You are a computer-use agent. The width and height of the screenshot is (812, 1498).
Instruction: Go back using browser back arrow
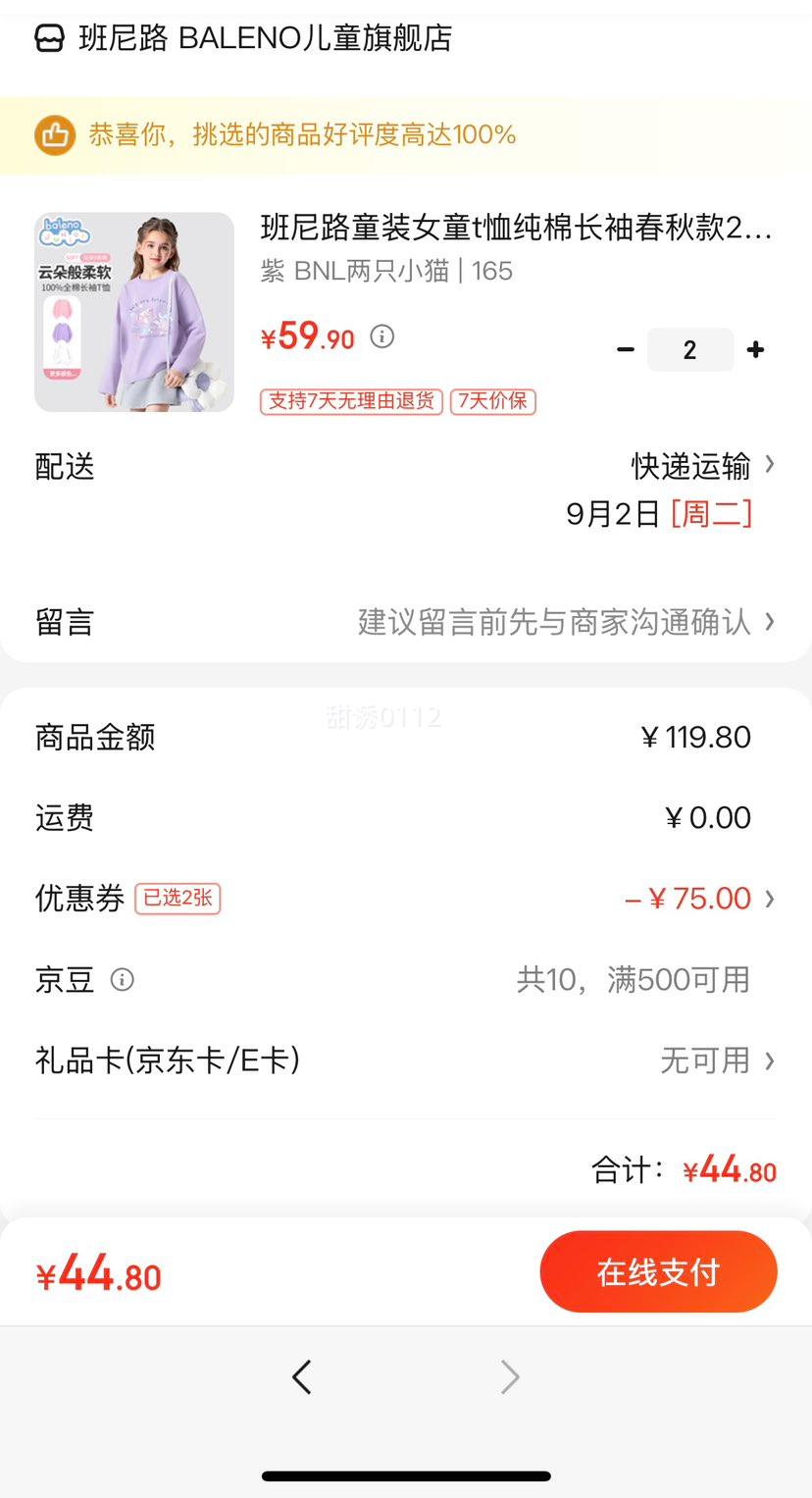(x=302, y=1377)
